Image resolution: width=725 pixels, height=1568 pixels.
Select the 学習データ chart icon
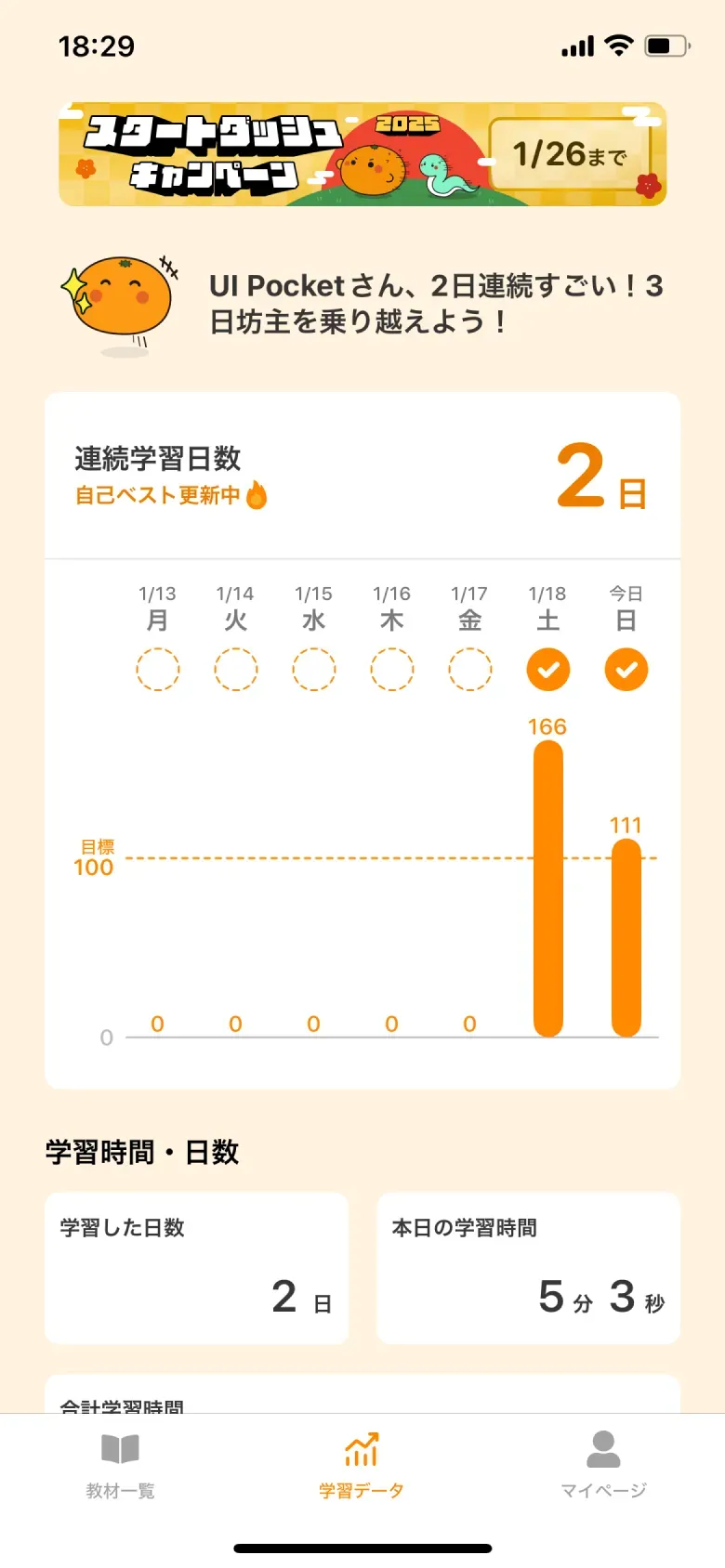361,1447
